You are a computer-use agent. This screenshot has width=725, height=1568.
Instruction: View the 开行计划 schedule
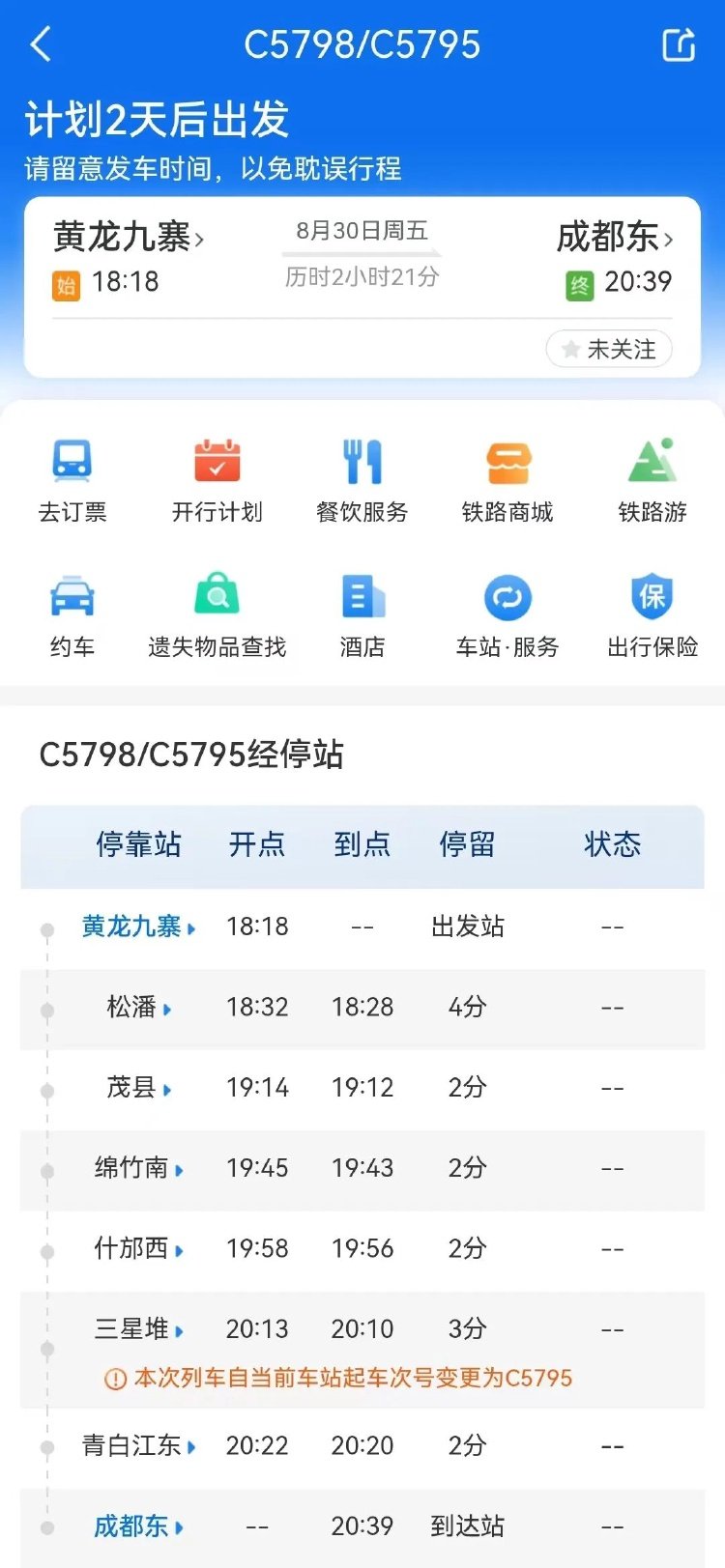click(217, 480)
